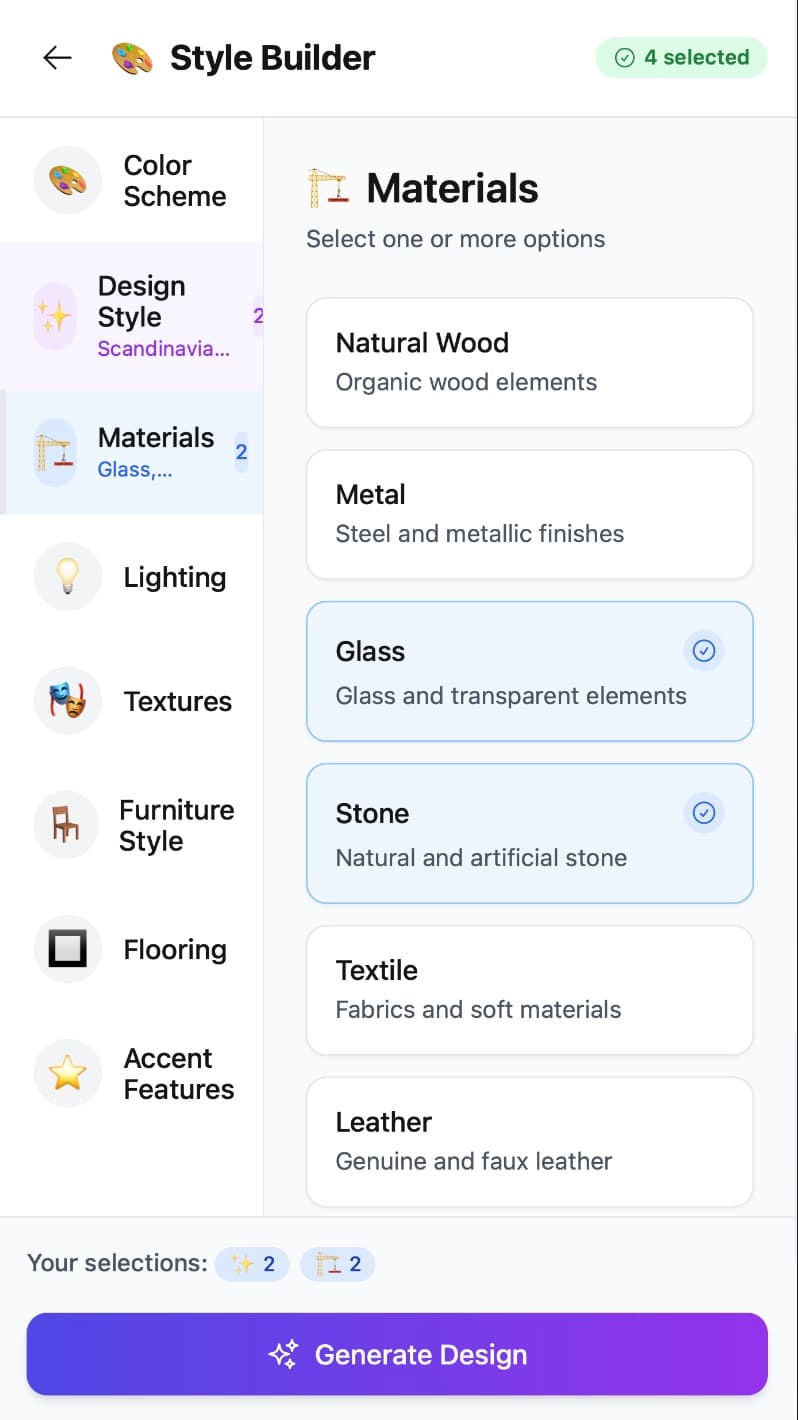Click the Materials selection chip showing 2
Image resolution: width=798 pixels, height=1420 pixels.
point(338,1264)
